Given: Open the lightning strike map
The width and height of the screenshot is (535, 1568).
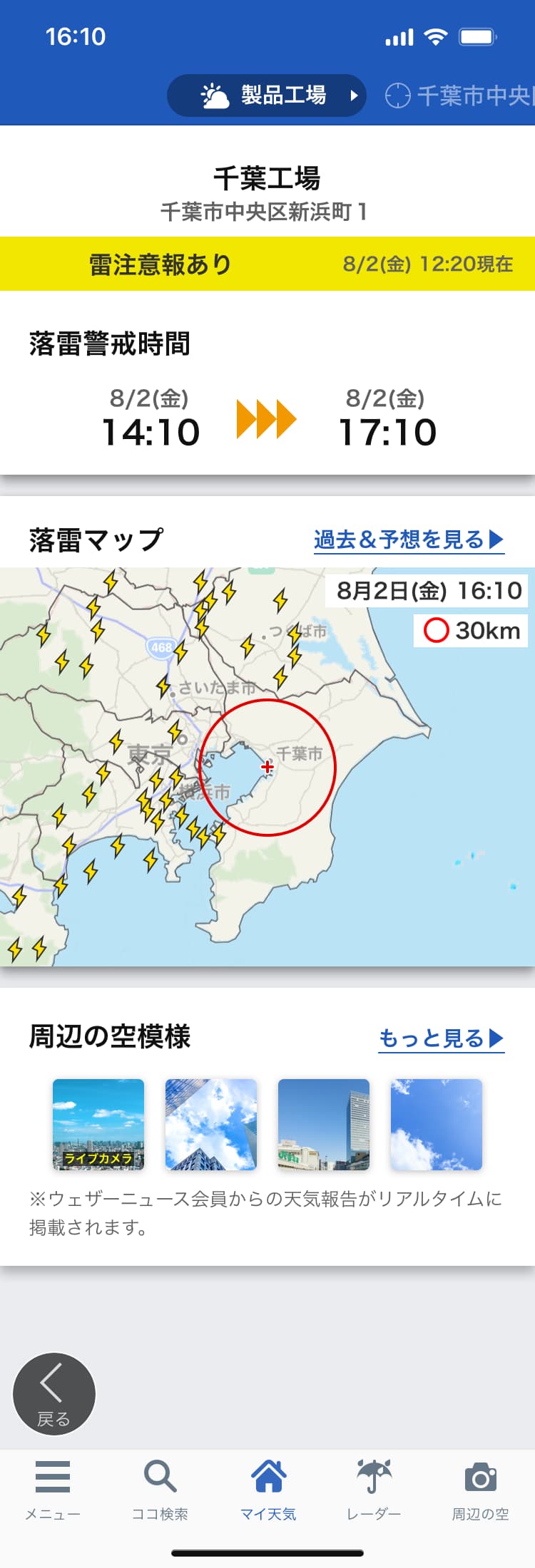Looking at the screenshot, I should (x=267, y=766).
